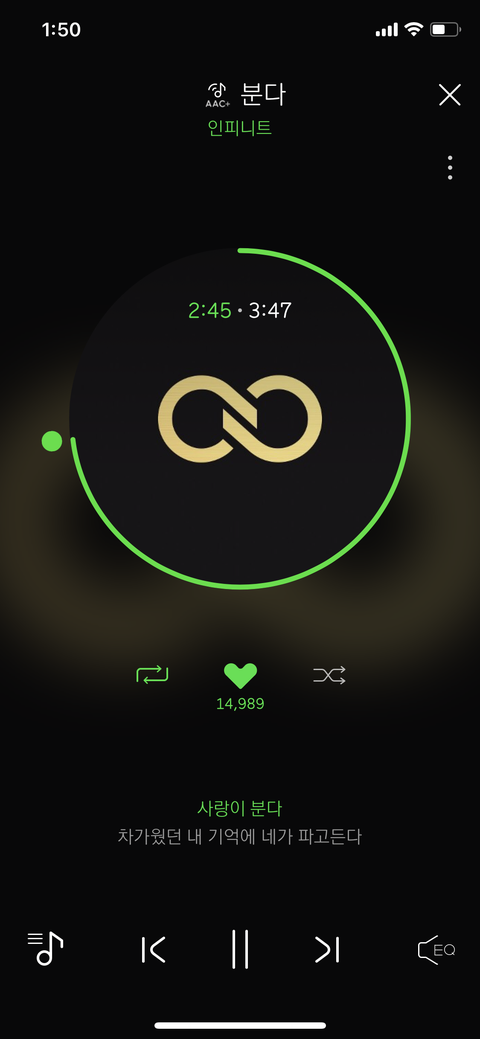Screen dimensions: 480x1039
Task: Open the full lyrics view
Action: [x=240, y=822]
